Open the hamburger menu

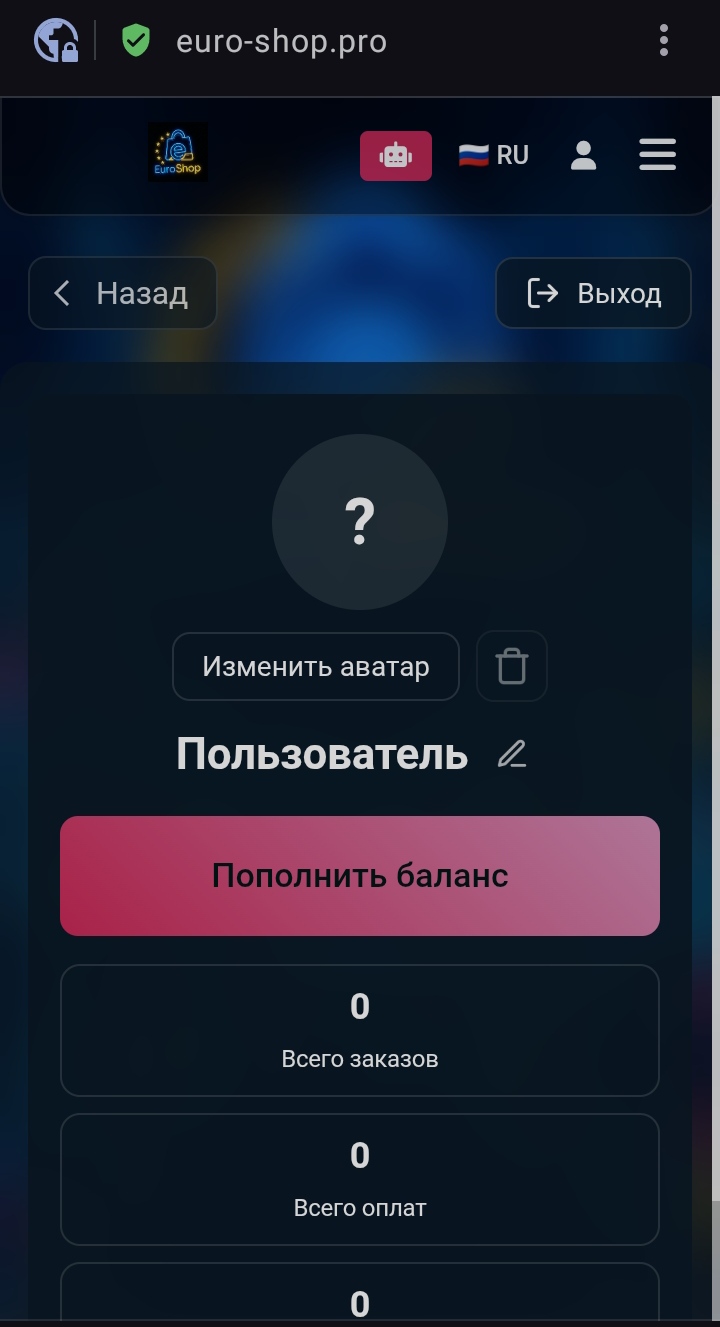click(x=657, y=155)
